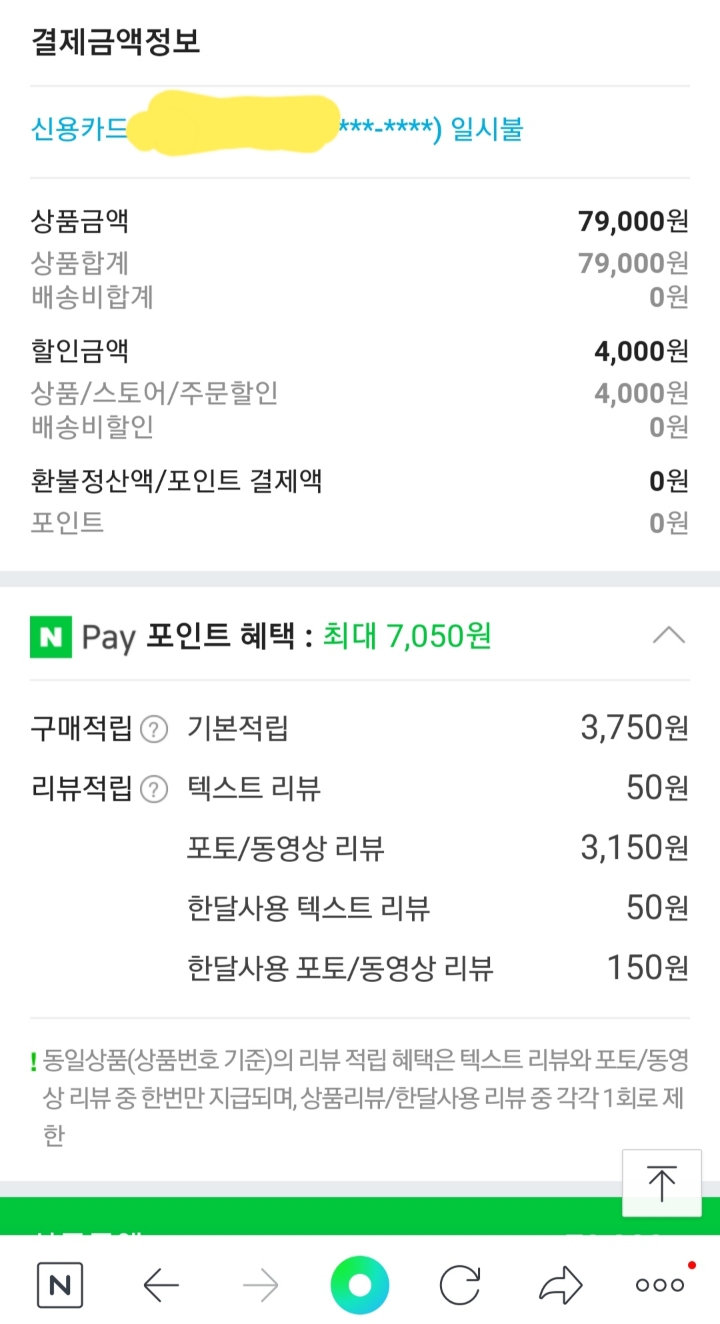This screenshot has height=1324, width=720.
Task: Open the Naver home N button
Action: [60, 1285]
